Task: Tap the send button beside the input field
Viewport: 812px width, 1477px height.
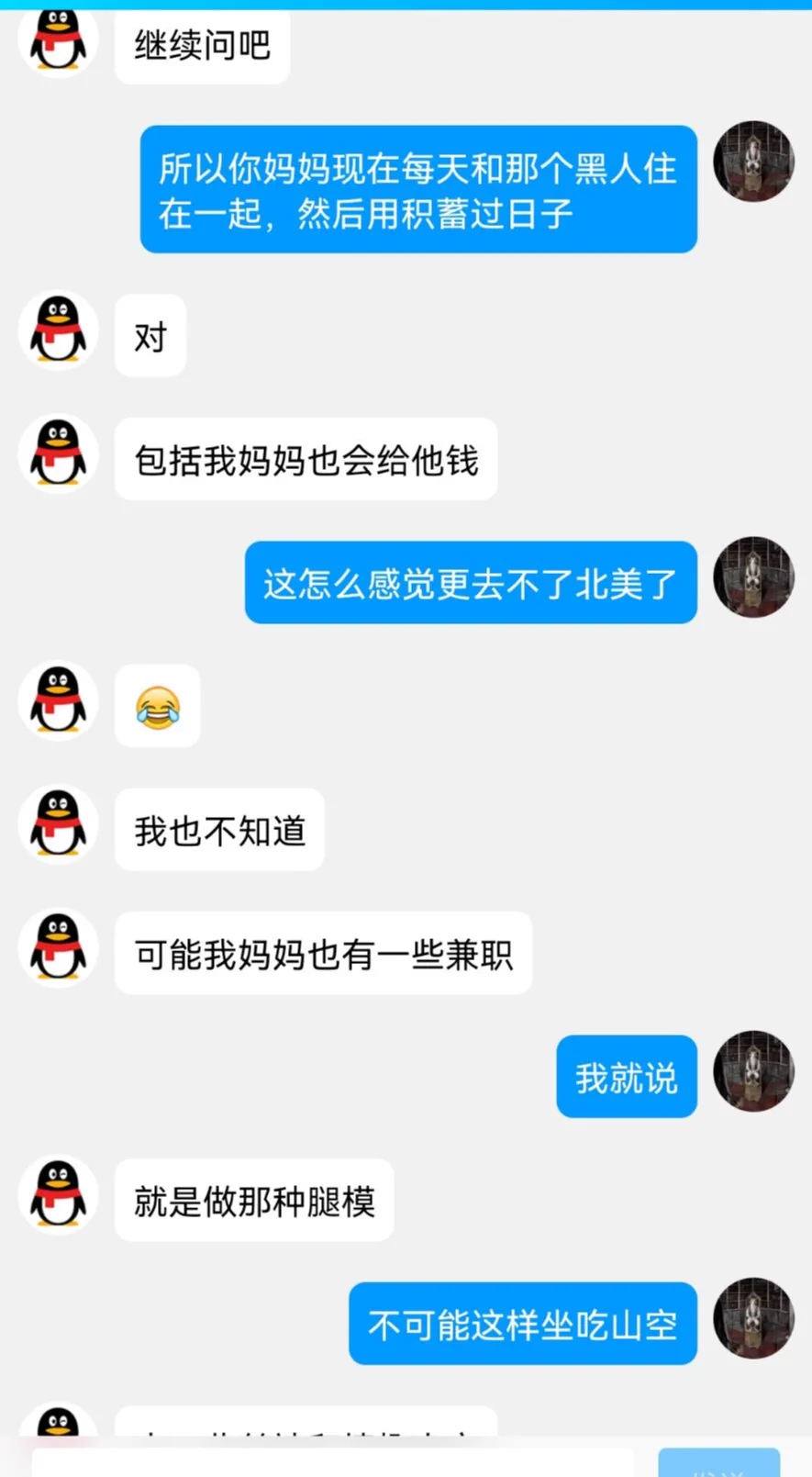Action: 718,1464
